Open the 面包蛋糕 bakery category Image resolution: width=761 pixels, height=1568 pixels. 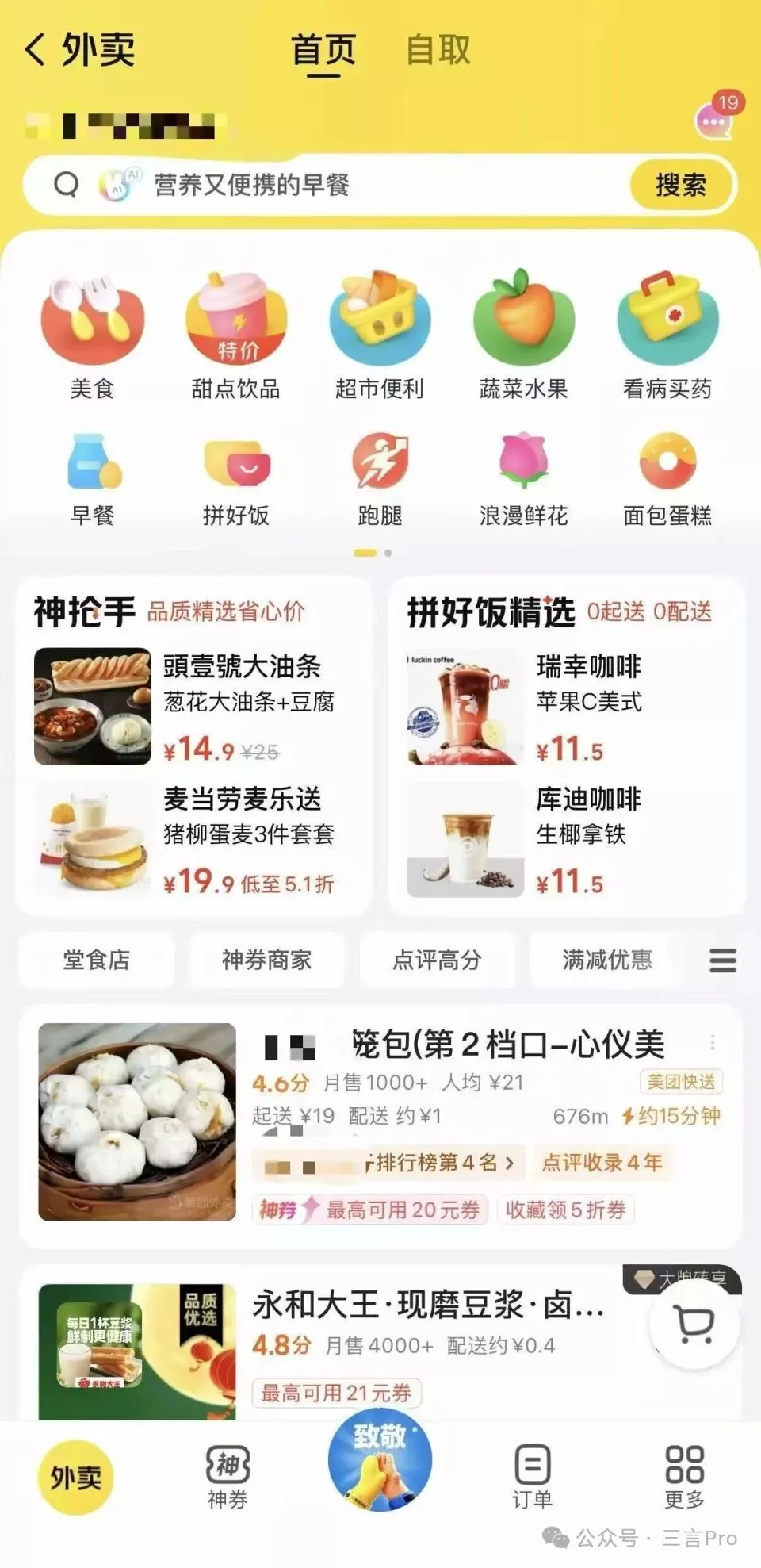[x=667, y=468]
